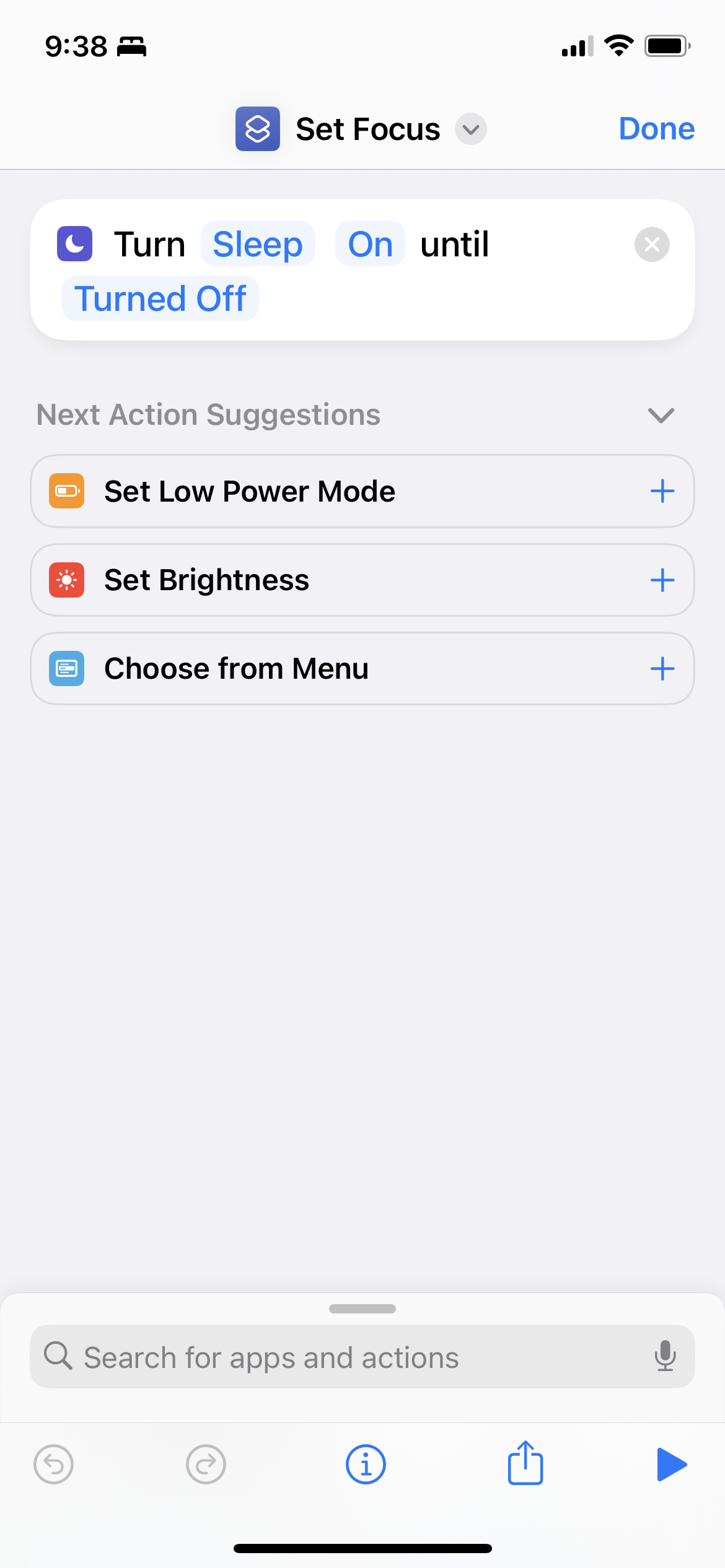
Task: Tap the Choose from Menu icon
Action: click(66, 669)
